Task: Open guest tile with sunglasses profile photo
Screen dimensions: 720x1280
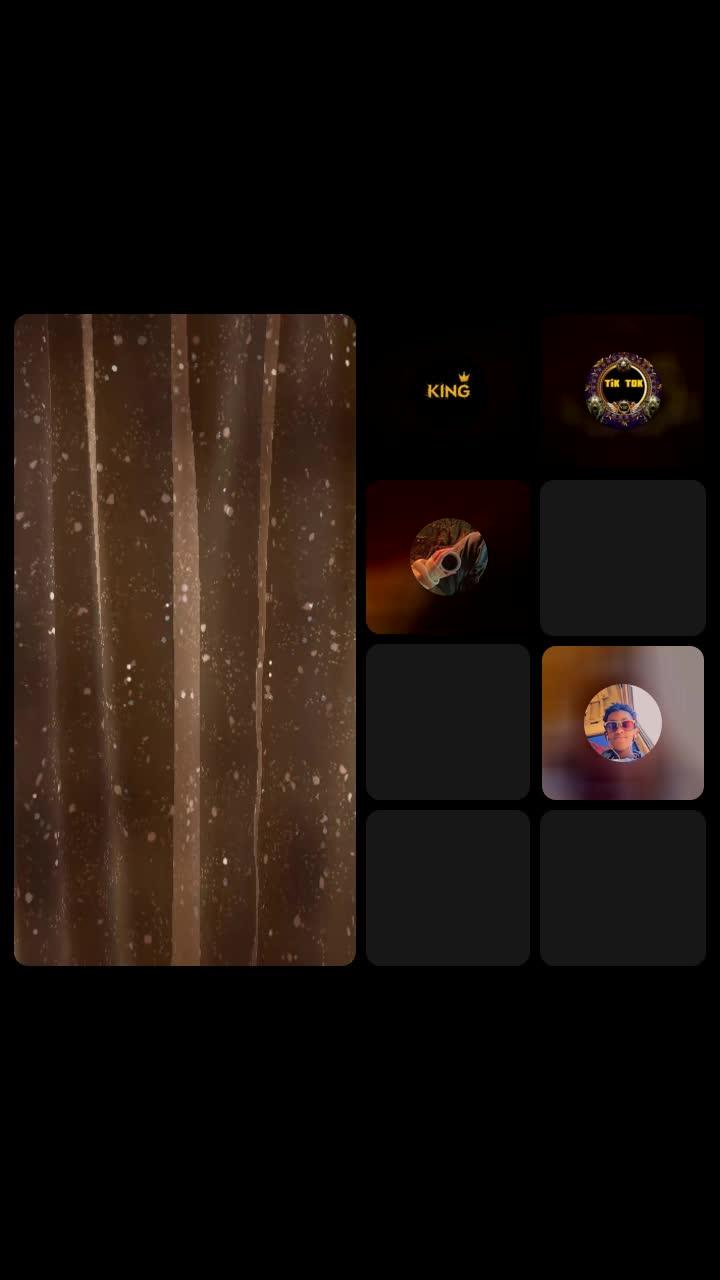Action: 622,723
